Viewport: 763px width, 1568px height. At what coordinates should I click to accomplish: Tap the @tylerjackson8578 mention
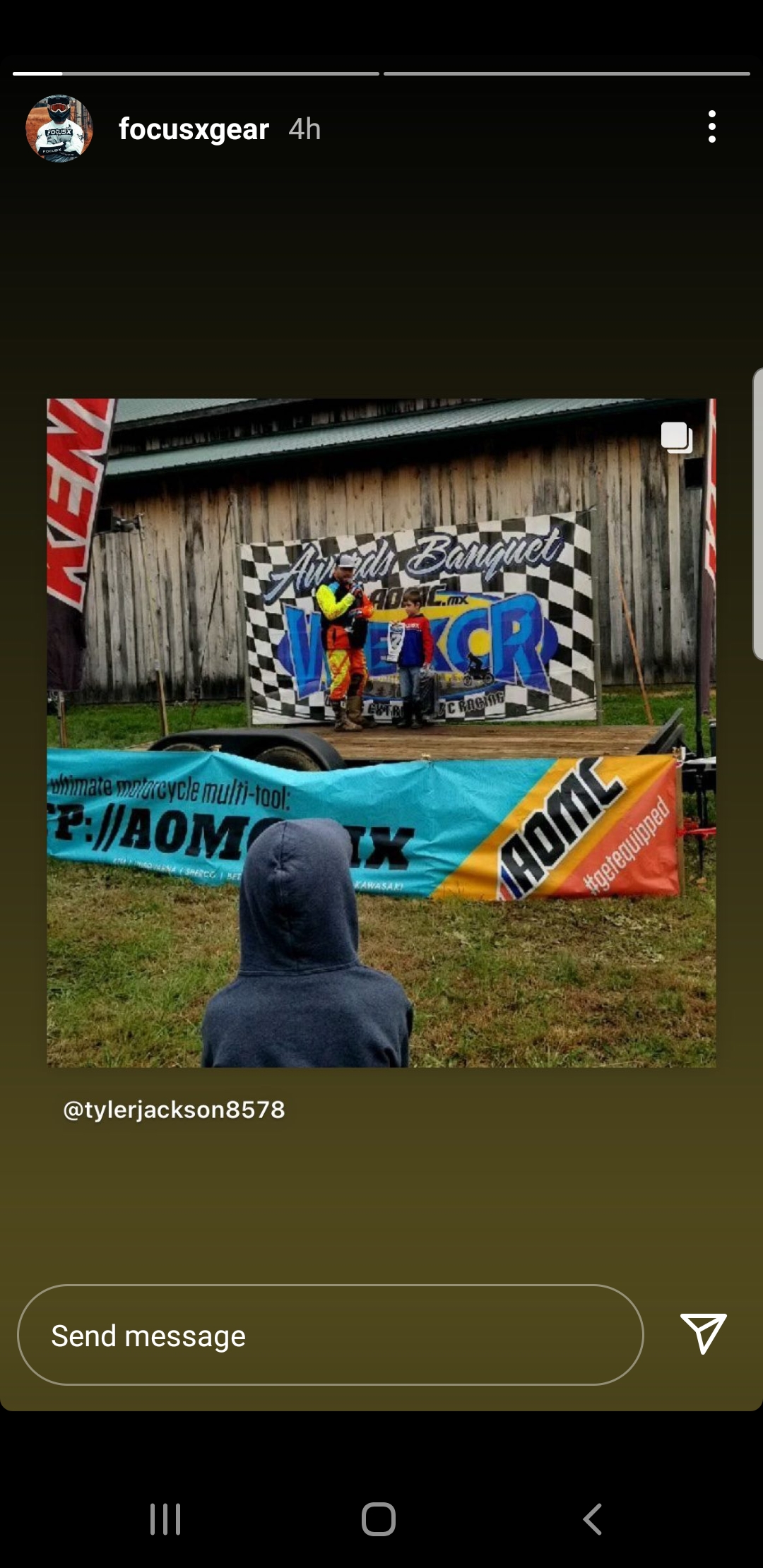tap(174, 1110)
